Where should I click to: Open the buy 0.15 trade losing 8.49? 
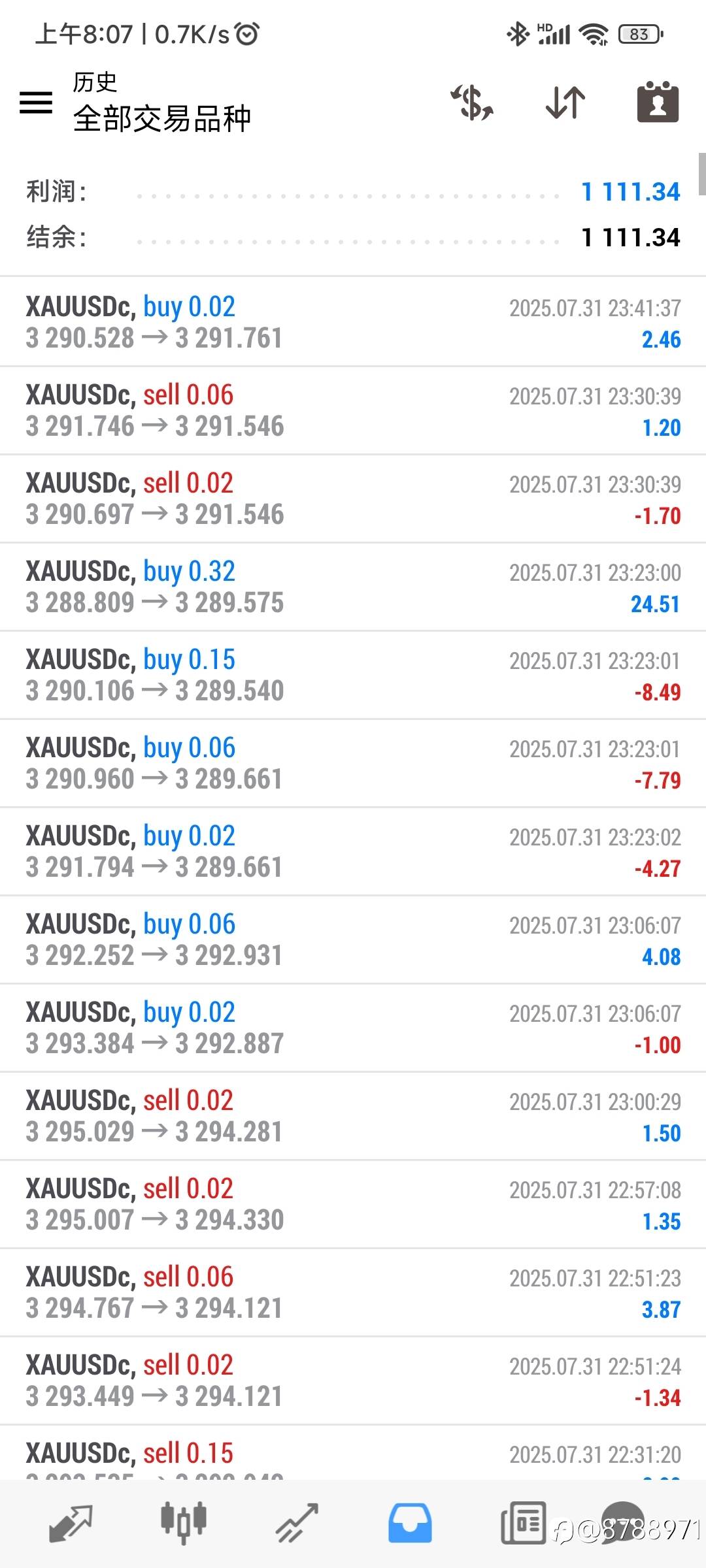353,675
